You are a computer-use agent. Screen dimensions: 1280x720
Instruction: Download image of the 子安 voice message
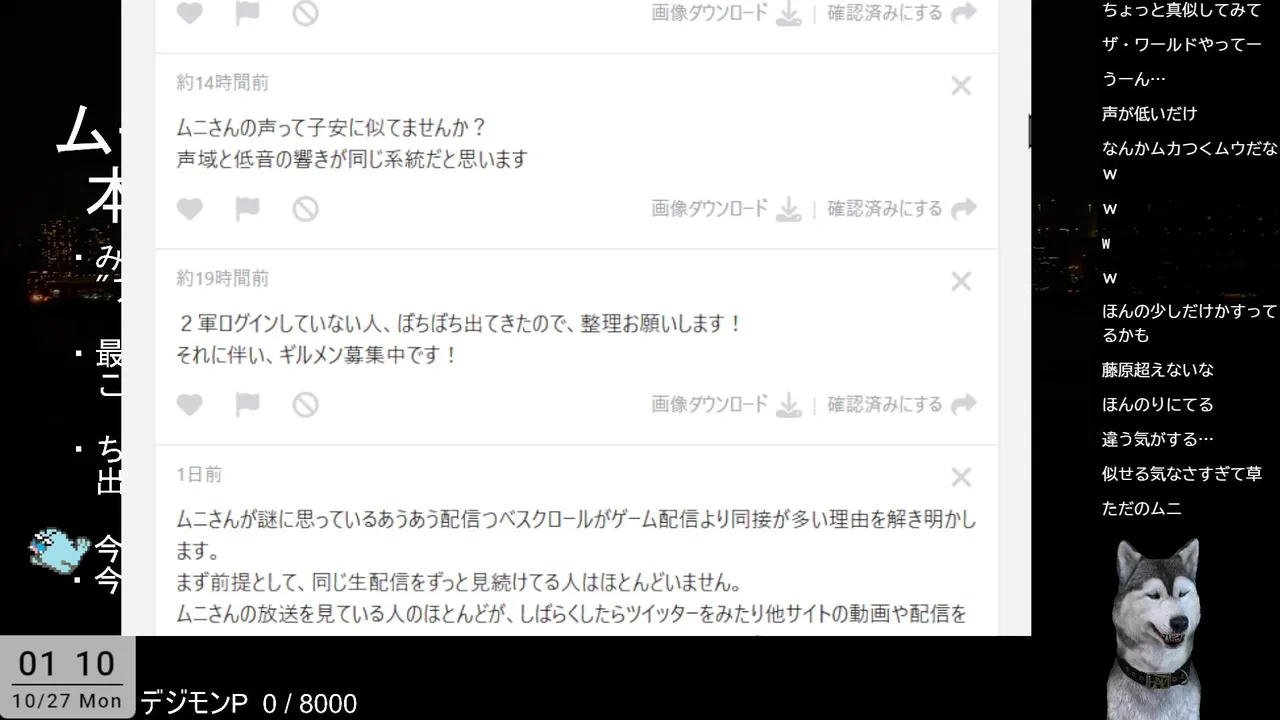[726, 209]
